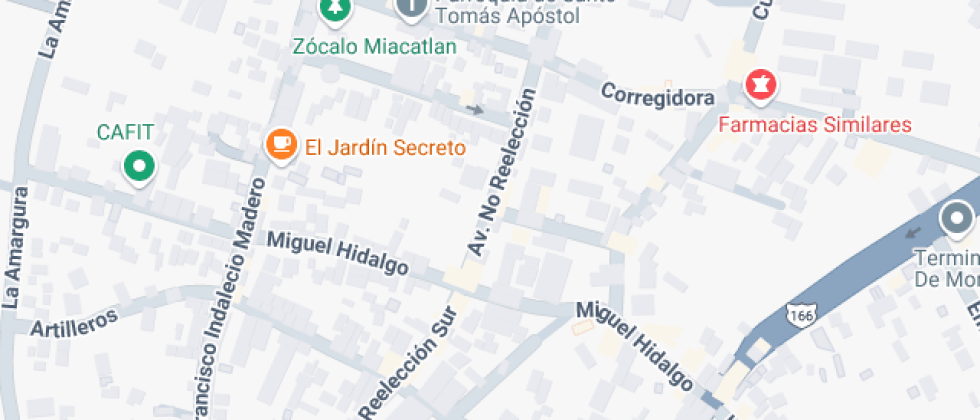Open El Jardín Secreto café marker
This screenshot has height=420, width=980.
click(x=281, y=145)
